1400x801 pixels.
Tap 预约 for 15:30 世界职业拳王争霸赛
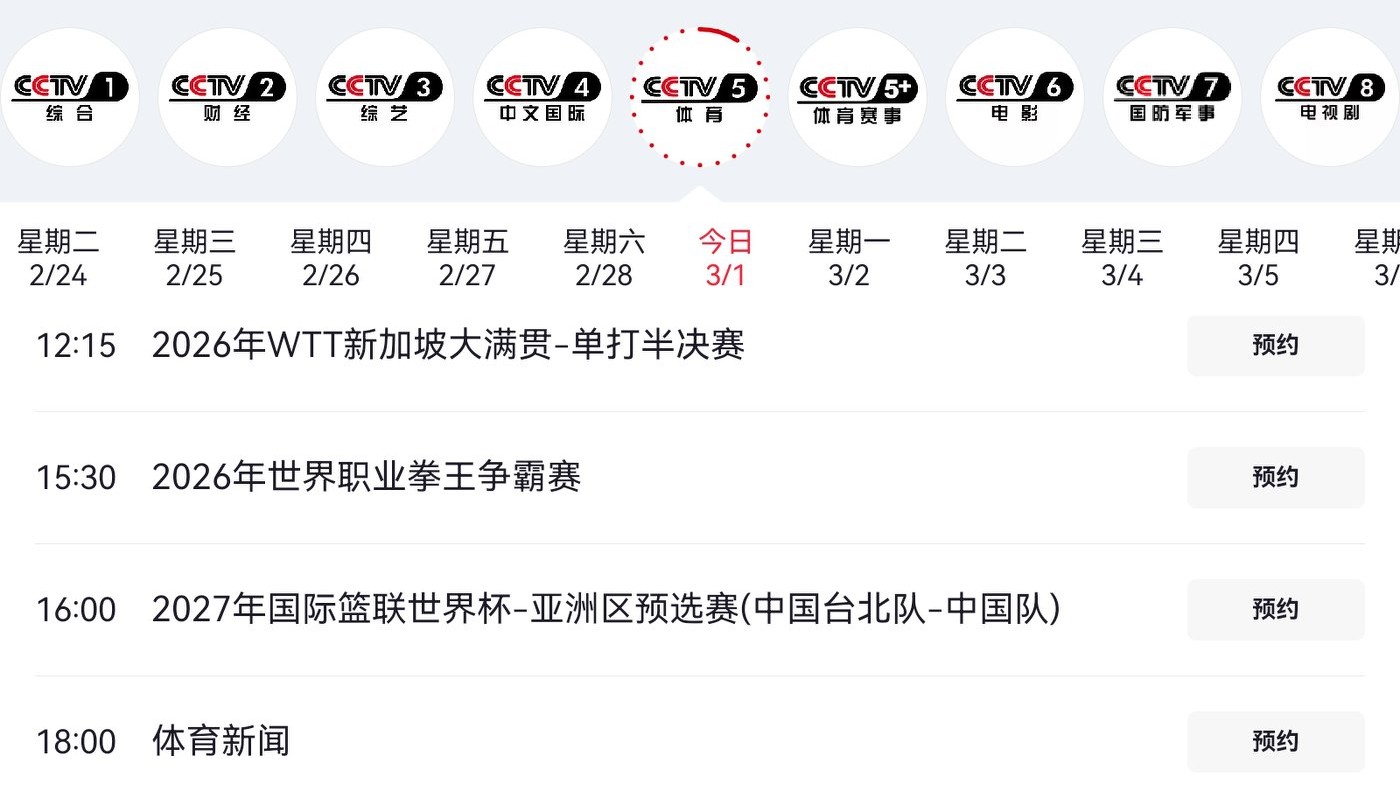point(1275,478)
